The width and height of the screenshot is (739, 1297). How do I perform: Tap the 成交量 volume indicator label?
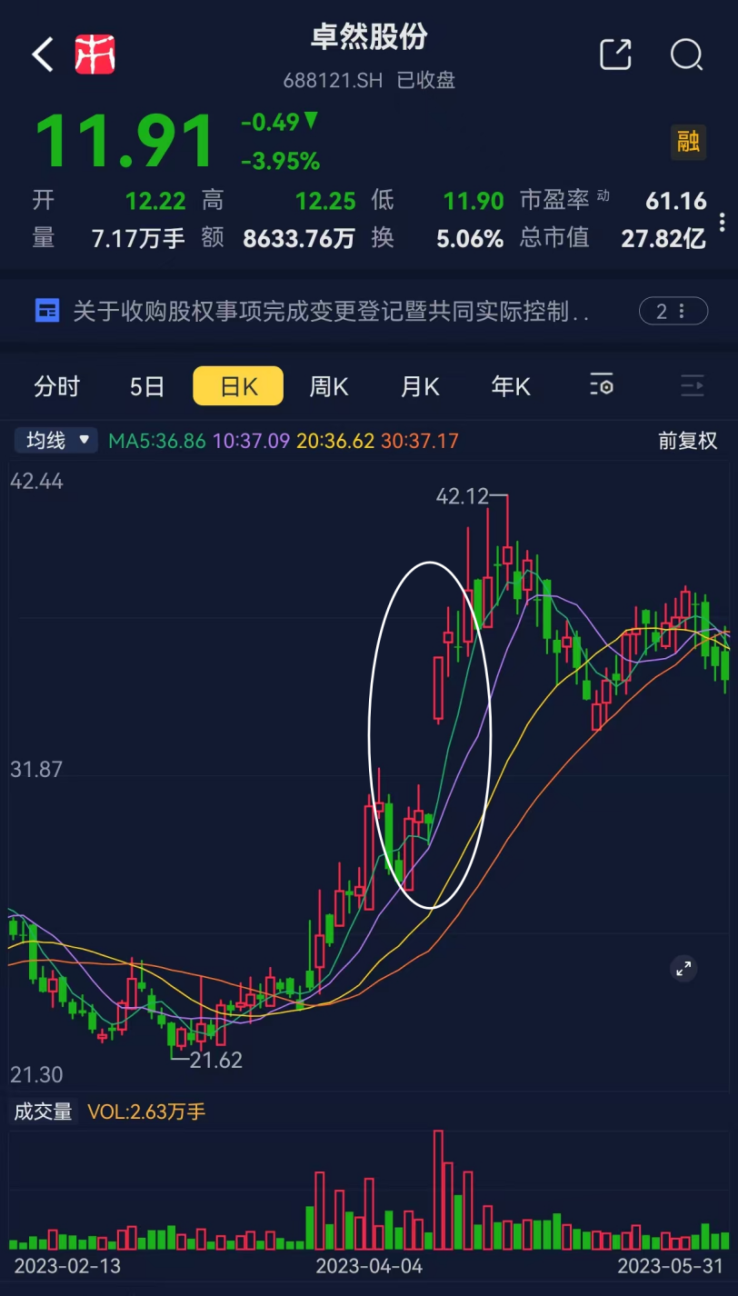click(42, 1111)
